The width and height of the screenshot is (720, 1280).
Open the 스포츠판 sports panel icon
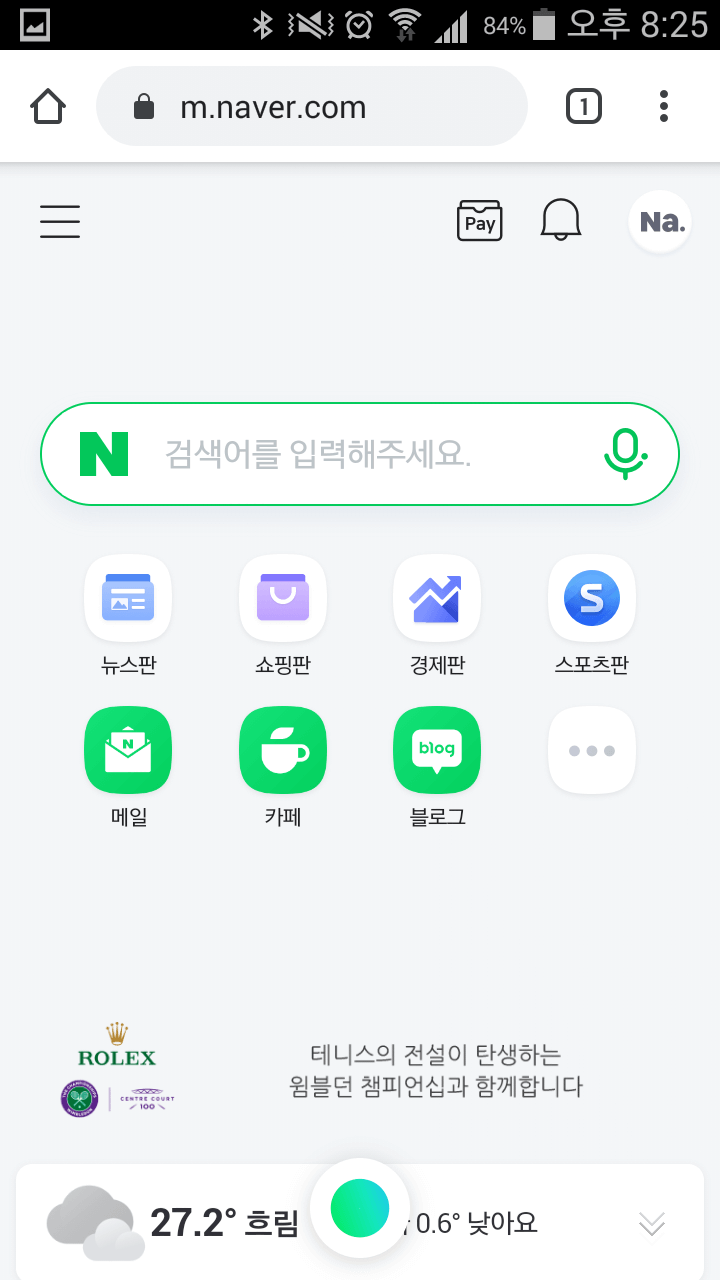coord(591,598)
